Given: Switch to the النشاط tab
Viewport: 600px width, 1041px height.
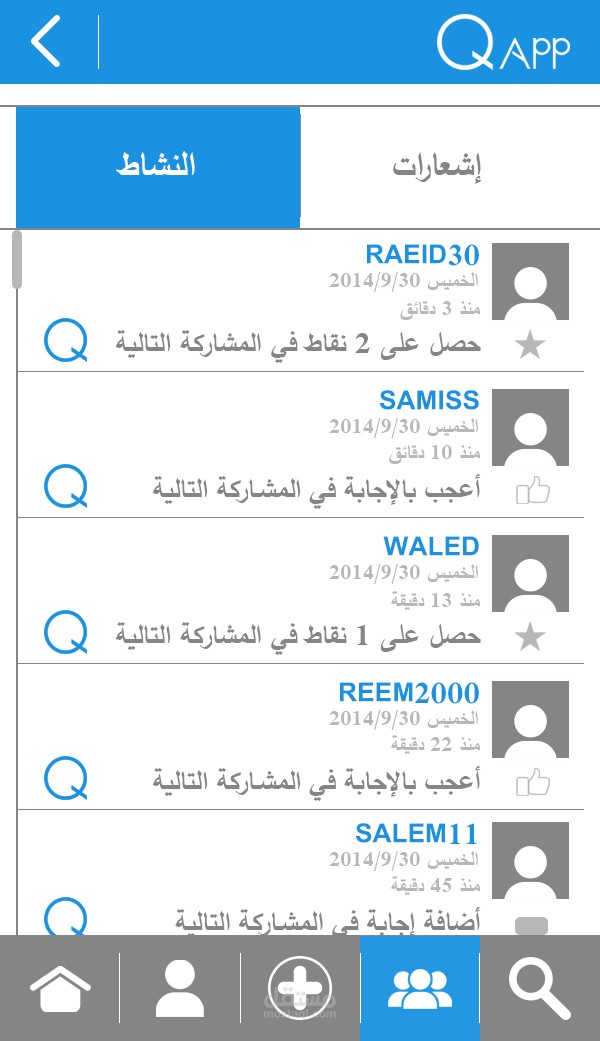Looking at the screenshot, I should click(x=158, y=167).
